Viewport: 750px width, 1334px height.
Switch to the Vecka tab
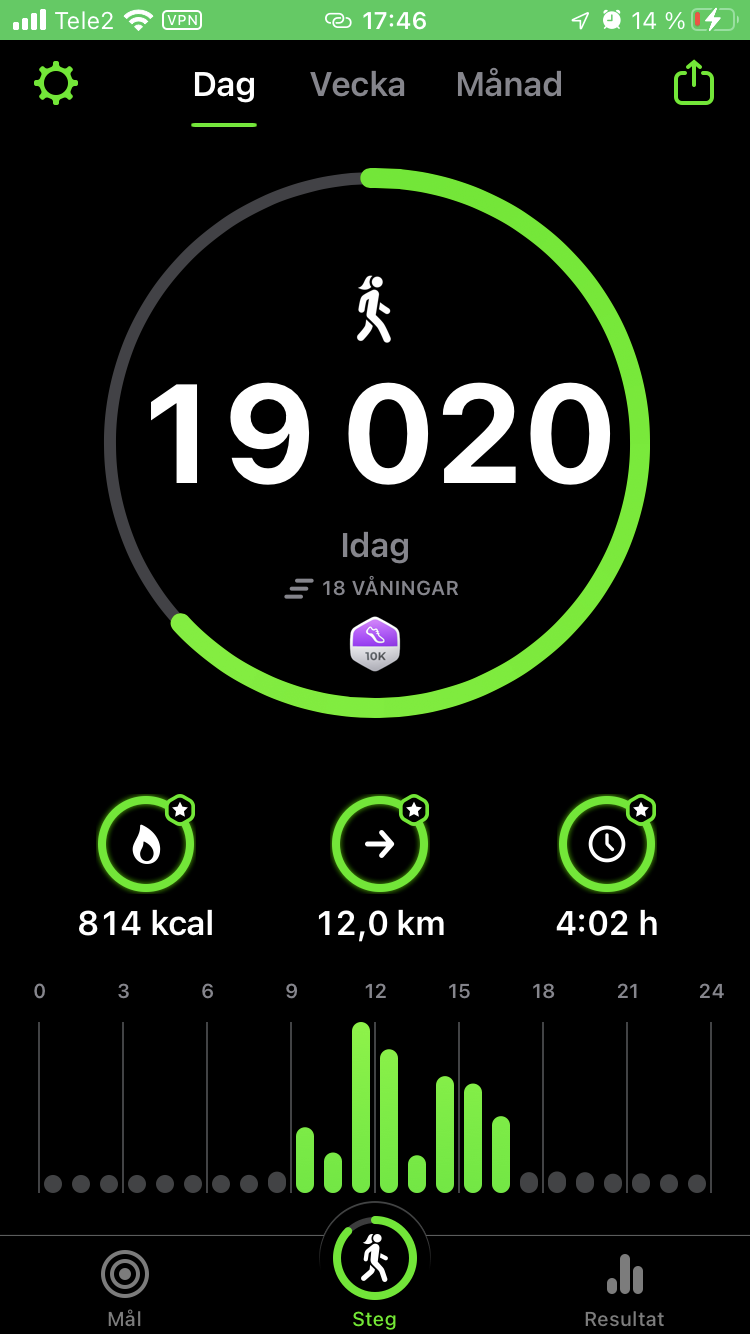pyautogui.click(x=357, y=85)
